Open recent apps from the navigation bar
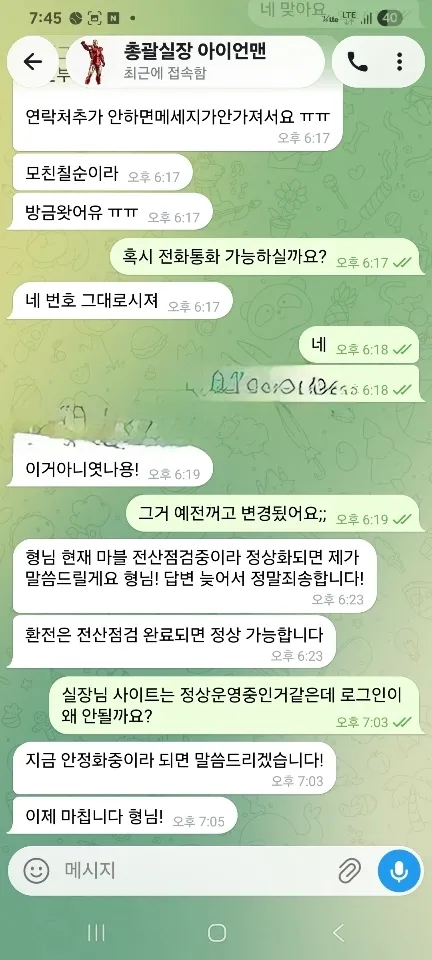The height and width of the screenshot is (960, 432). [96, 932]
